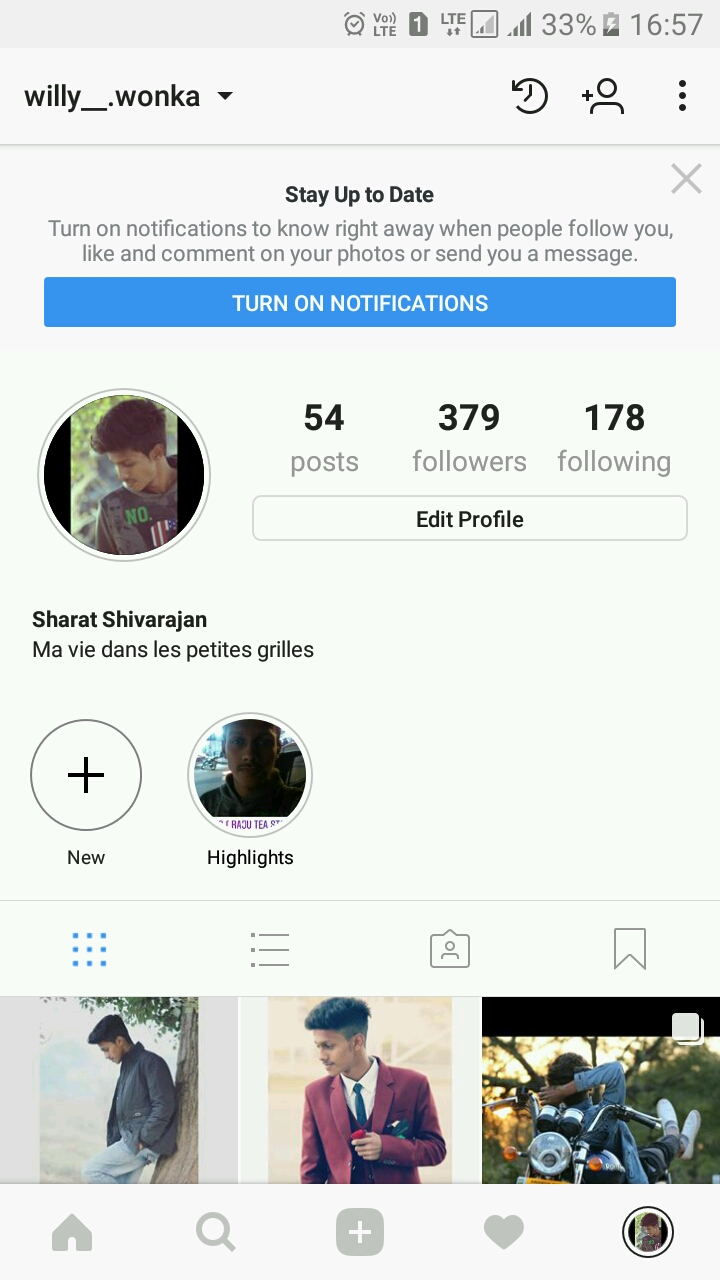Tap Edit Profile button
The width and height of the screenshot is (720, 1280).
470,519
